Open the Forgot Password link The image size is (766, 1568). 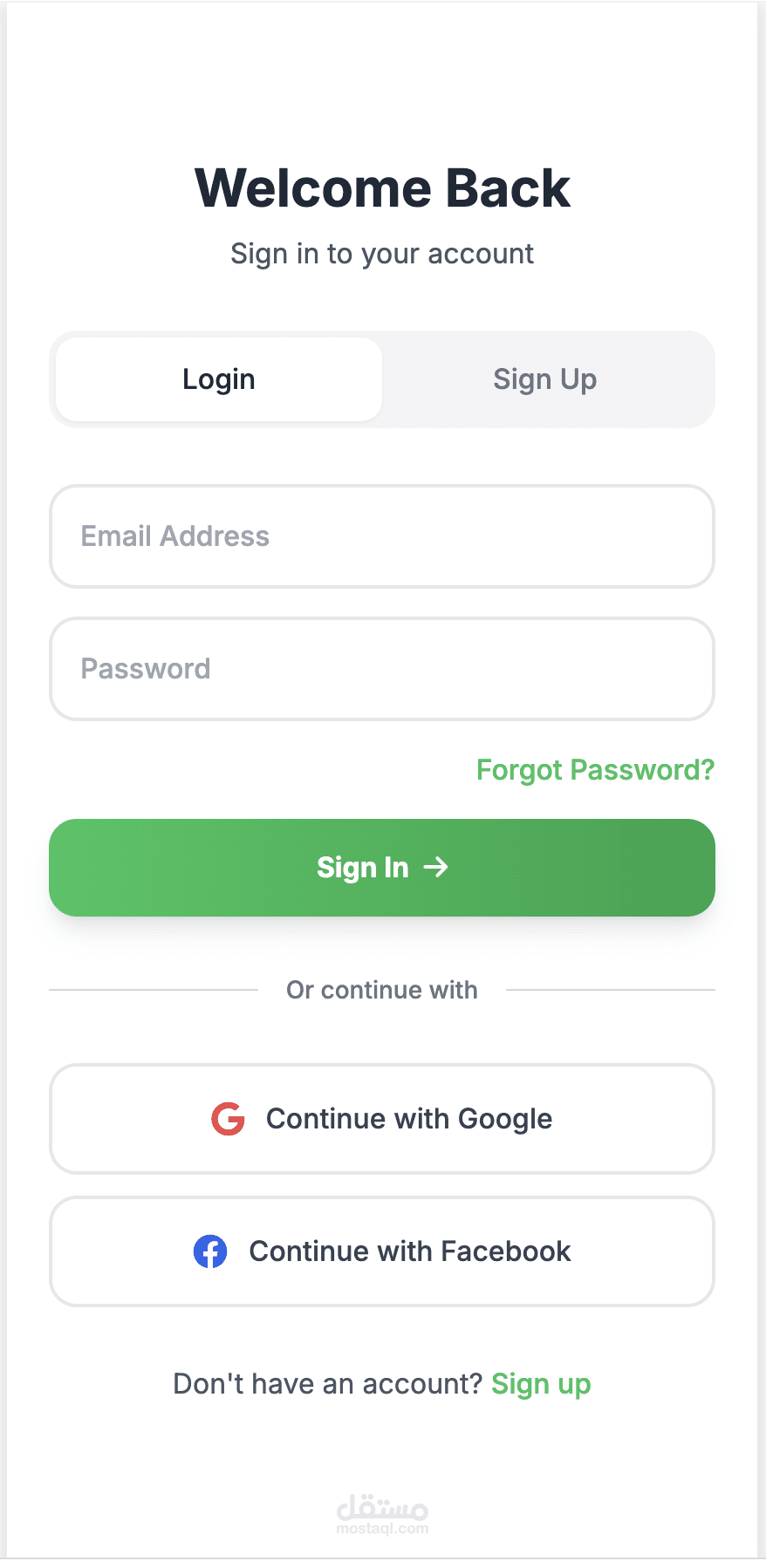point(595,770)
